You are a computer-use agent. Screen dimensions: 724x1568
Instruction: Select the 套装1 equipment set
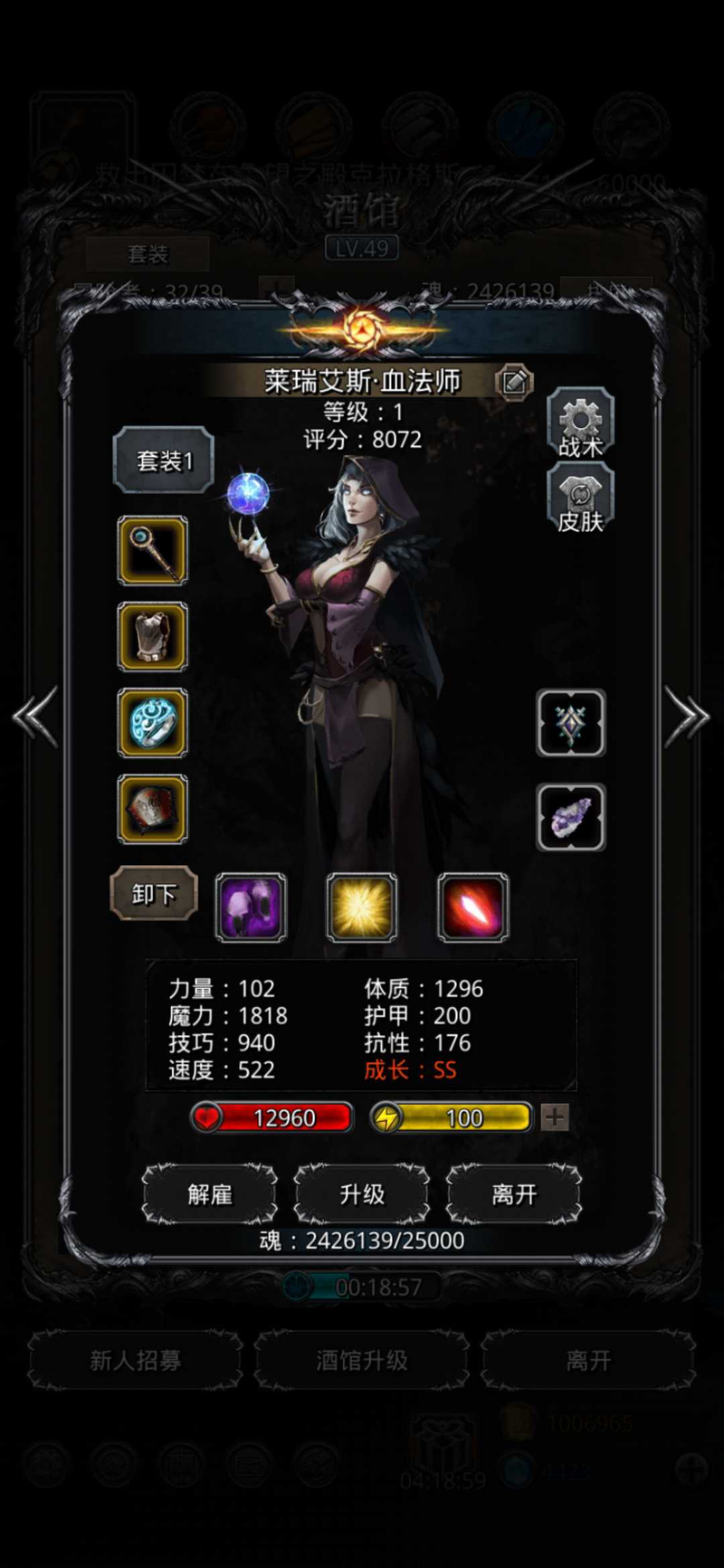point(164,461)
